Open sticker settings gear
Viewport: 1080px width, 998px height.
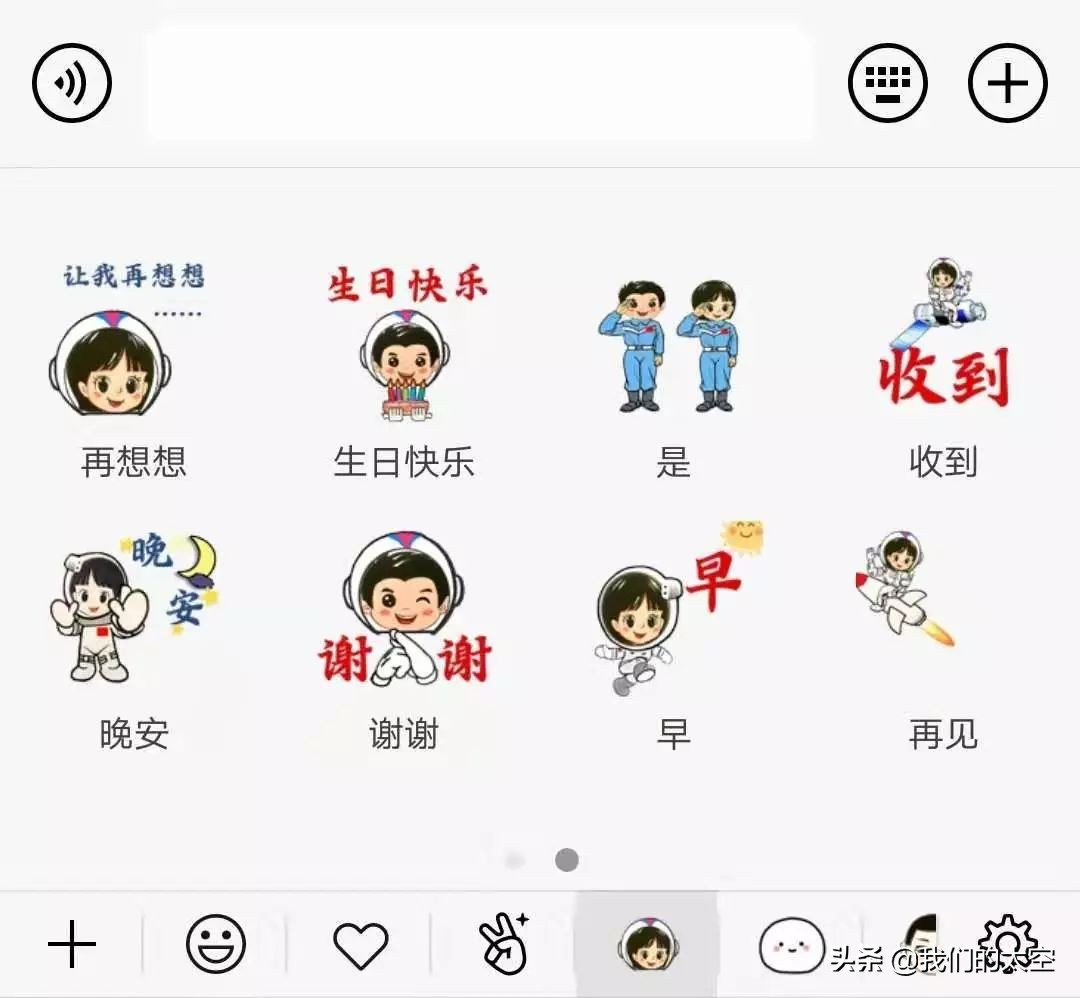[1008, 940]
